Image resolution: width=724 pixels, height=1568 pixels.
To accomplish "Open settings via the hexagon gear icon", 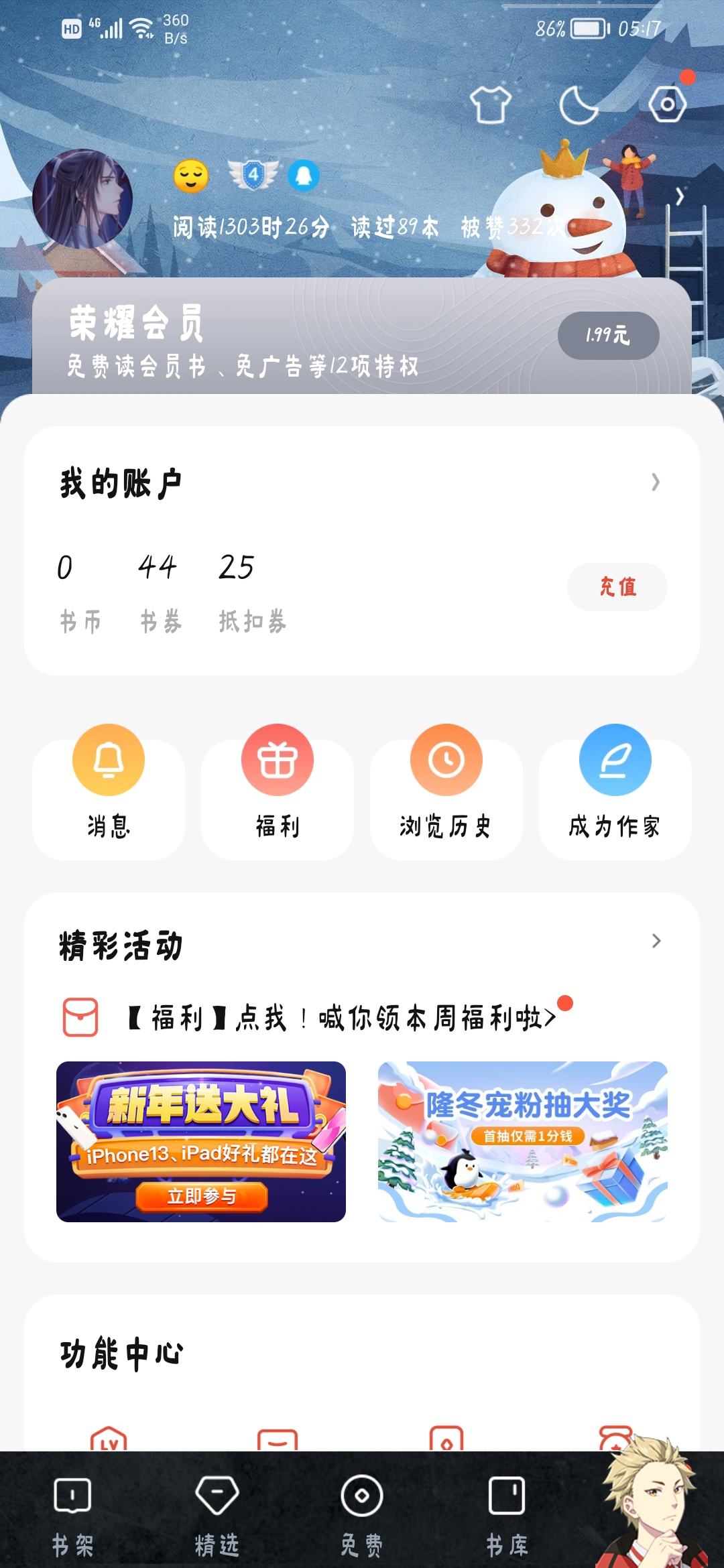I will [x=668, y=104].
